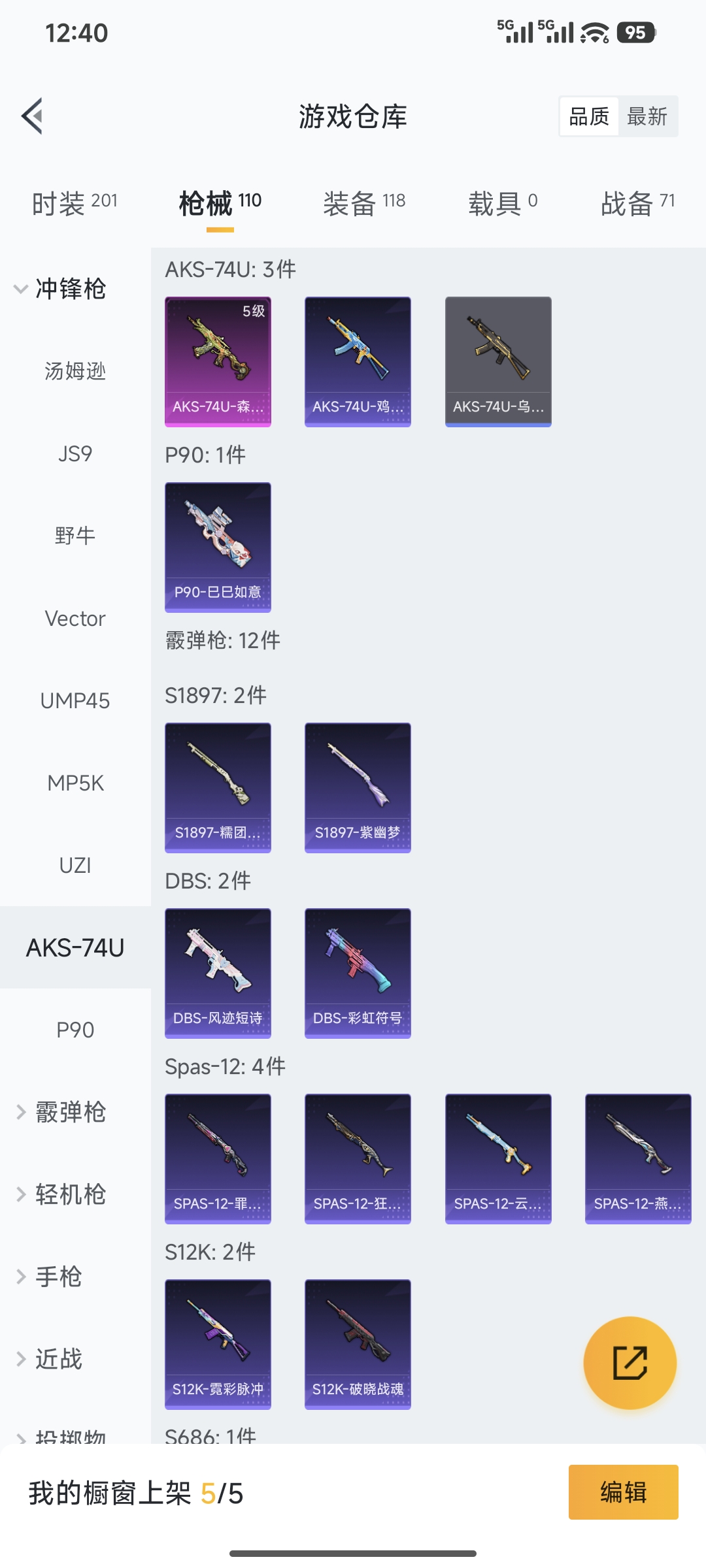This screenshot has height=1568, width=706.
Task: Enable 品质 sorting mode
Action: click(587, 116)
